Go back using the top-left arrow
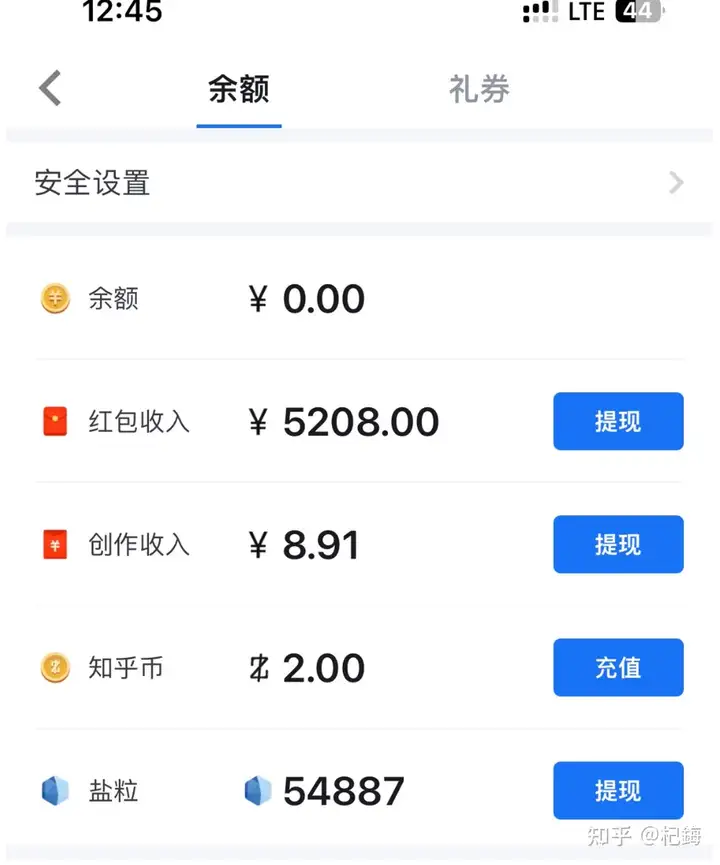Image resolution: width=720 pixels, height=865 pixels. coord(50,89)
